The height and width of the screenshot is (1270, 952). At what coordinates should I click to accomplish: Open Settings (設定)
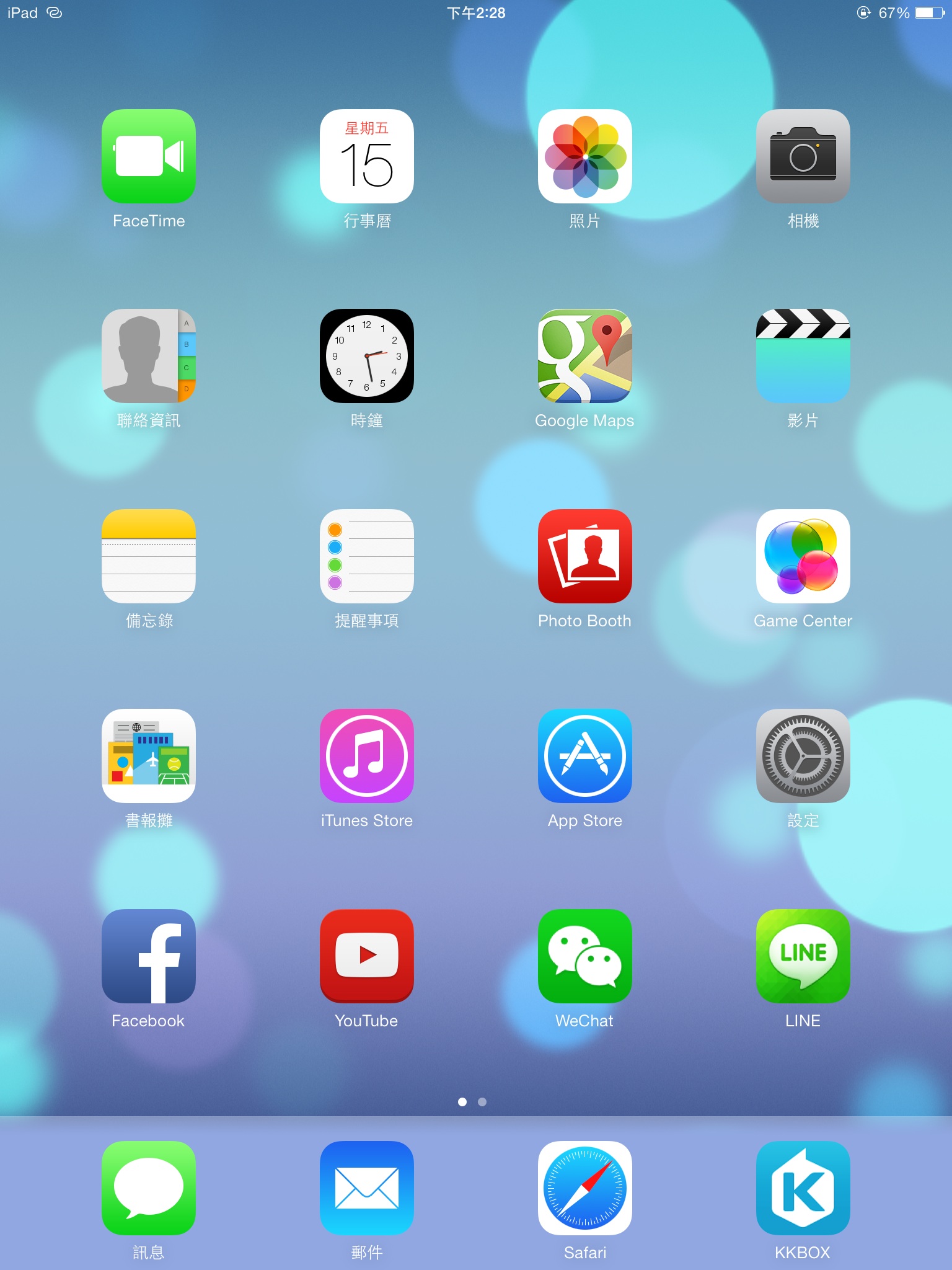click(x=803, y=756)
